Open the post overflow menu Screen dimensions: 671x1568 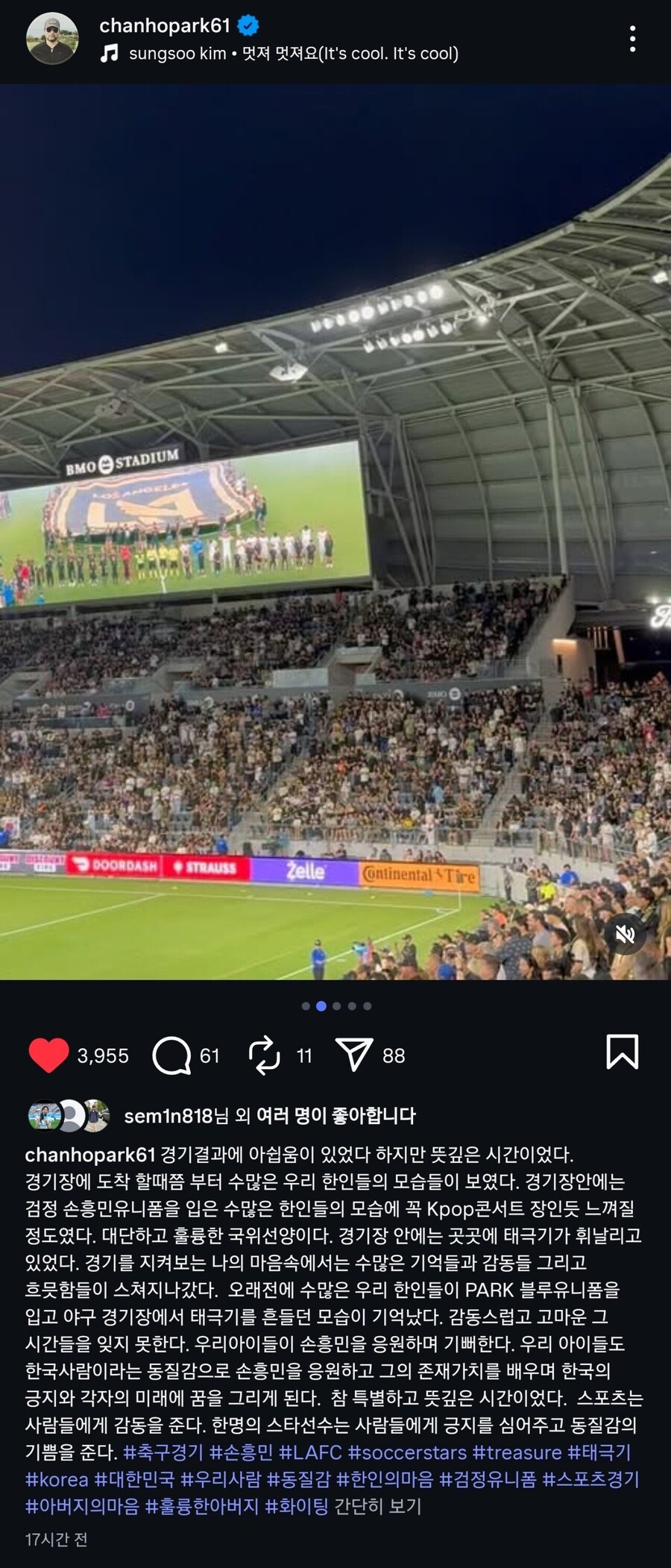click(632, 39)
